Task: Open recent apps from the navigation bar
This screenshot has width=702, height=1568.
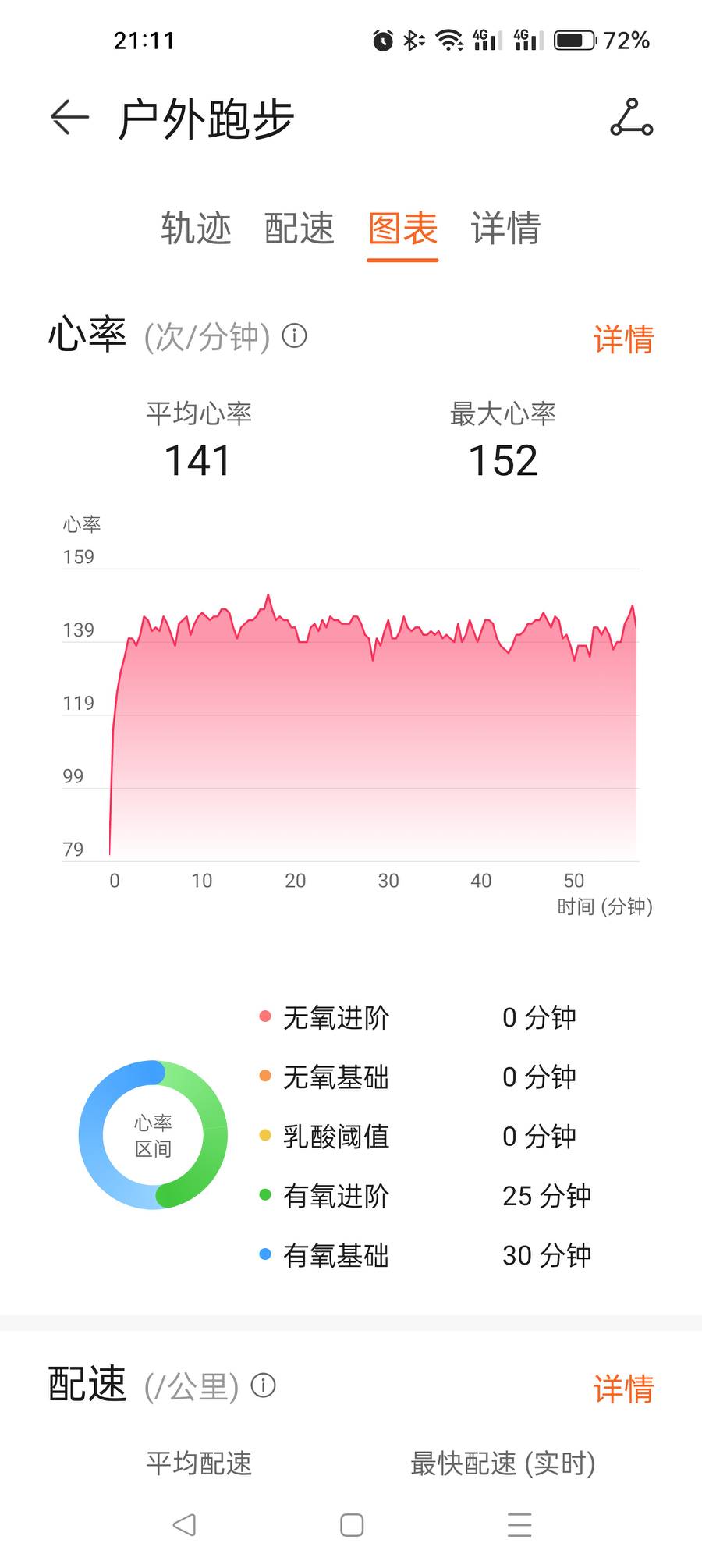Action: click(x=519, y=1525)
